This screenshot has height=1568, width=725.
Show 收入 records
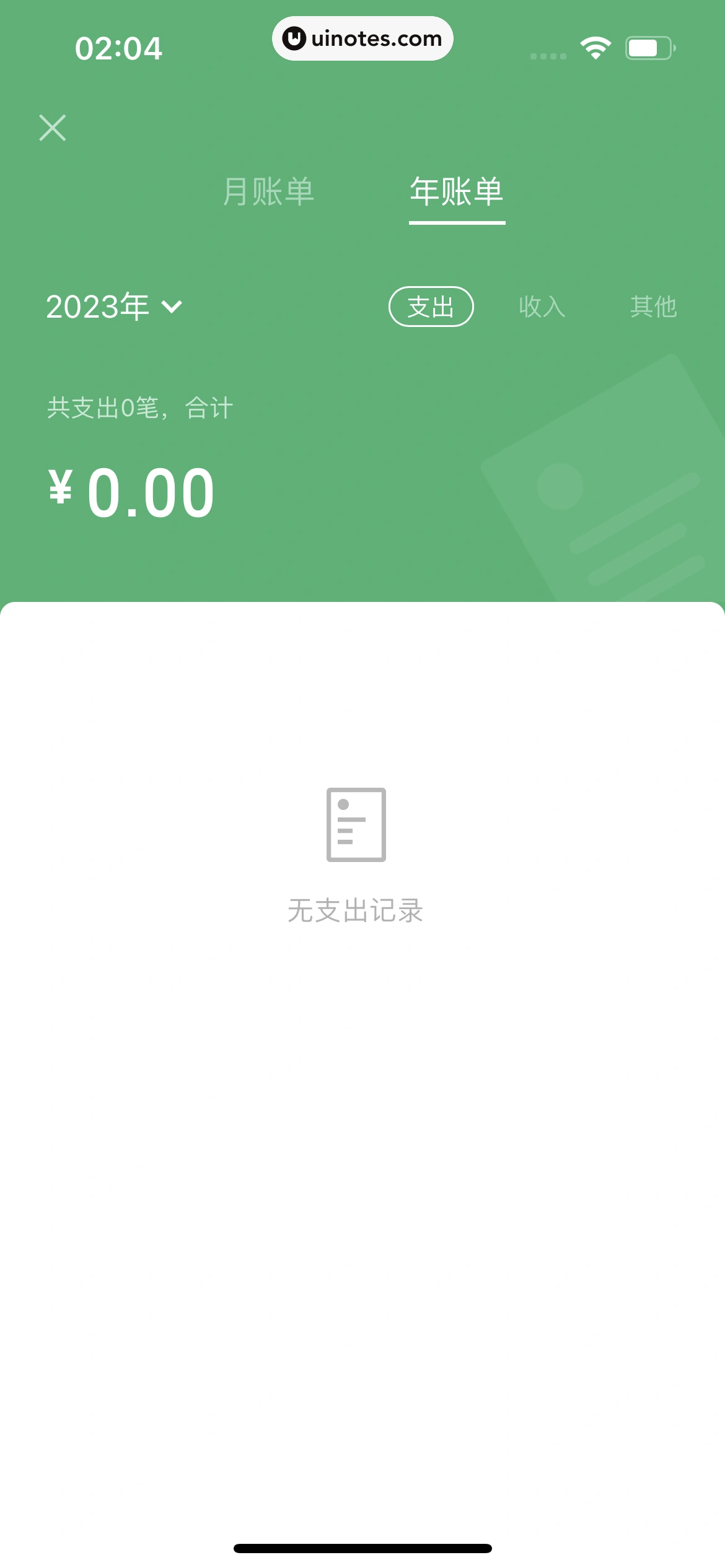point(542,307)
